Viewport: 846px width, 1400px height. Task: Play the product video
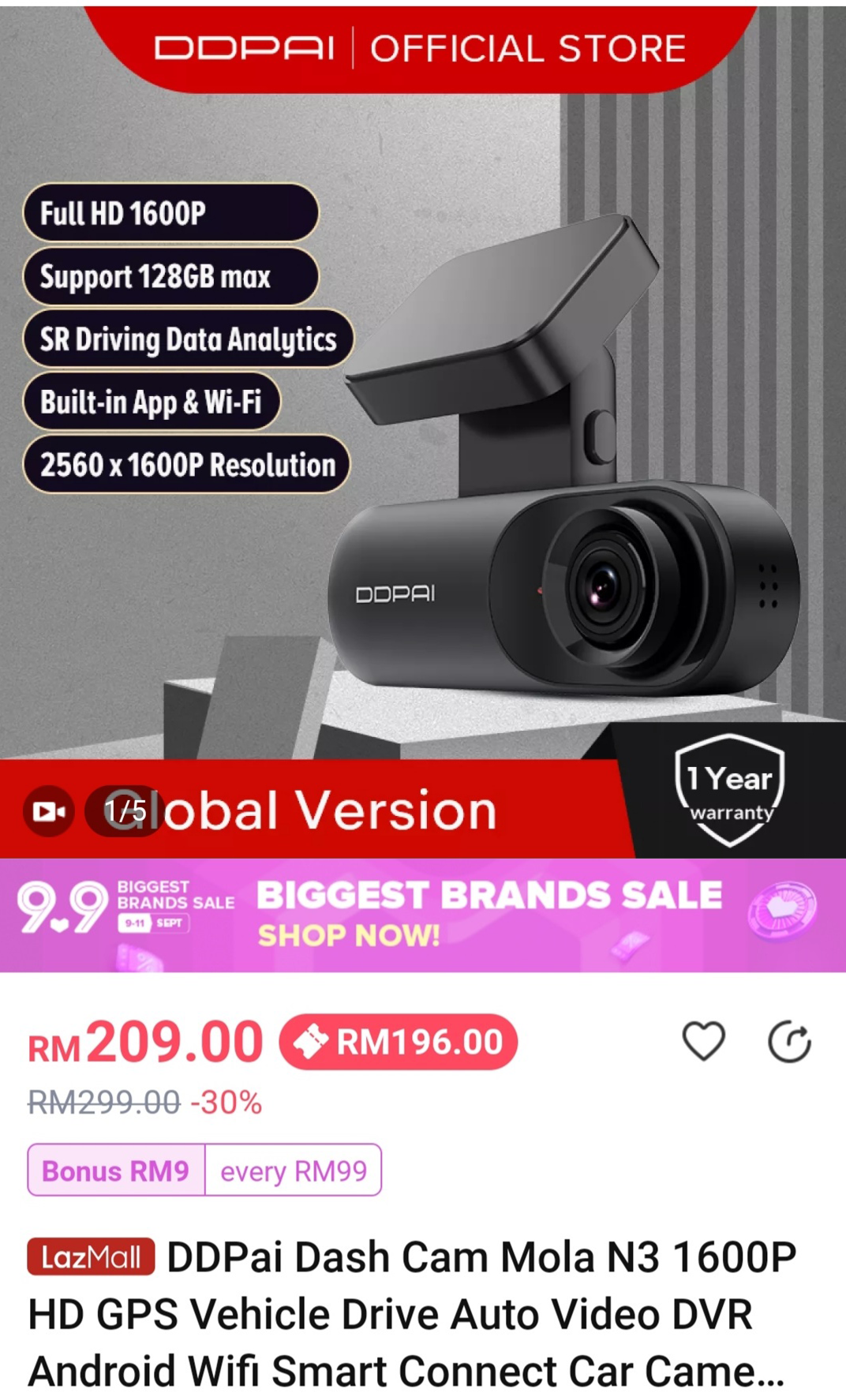[49, 810]
